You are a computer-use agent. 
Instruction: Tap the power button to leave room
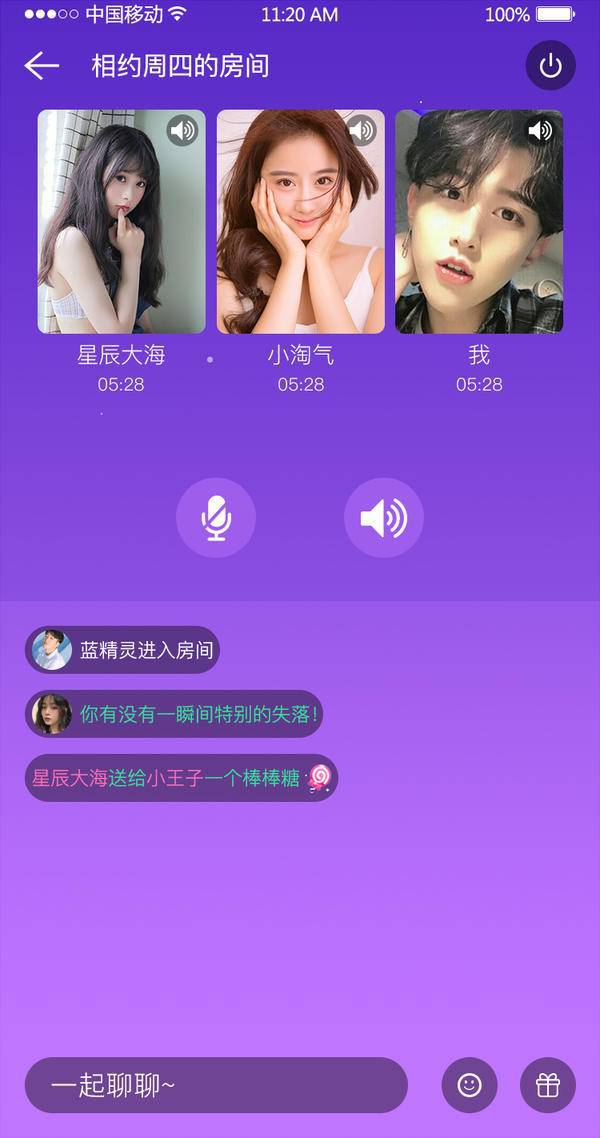tap(550, 66)
